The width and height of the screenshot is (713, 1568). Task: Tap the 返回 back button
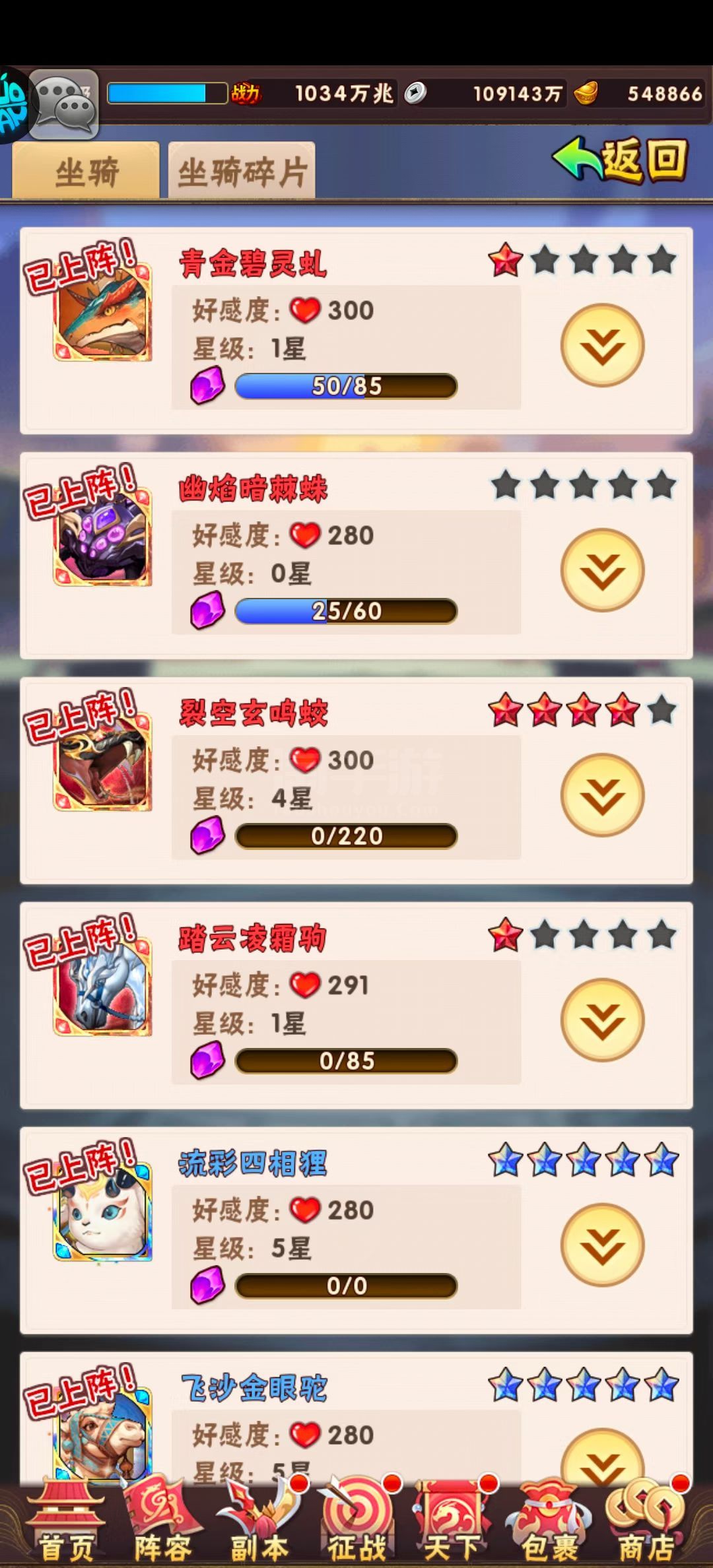(621, 160)
